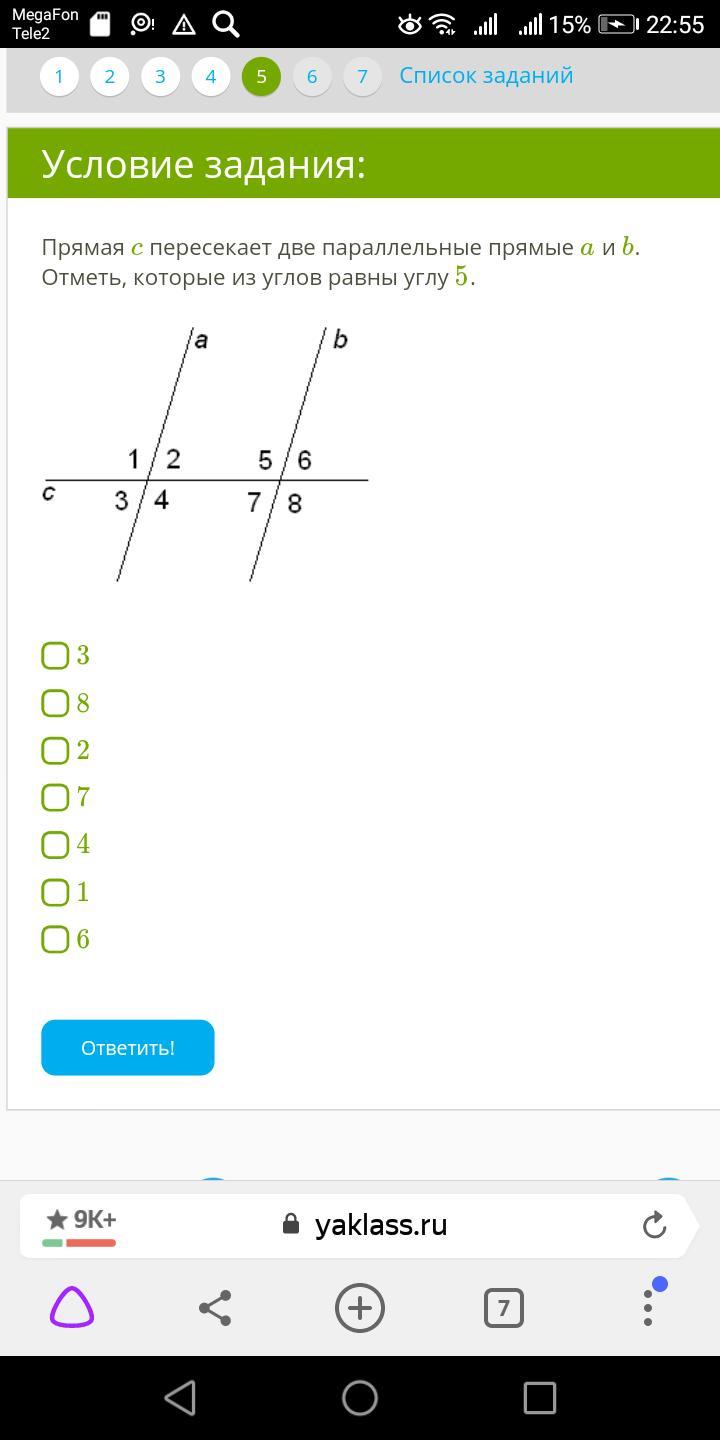Viewport: 720px width, 1440px height.
Task: Tap the yaklass.ru address bar
Action: tap(380, 1225)
